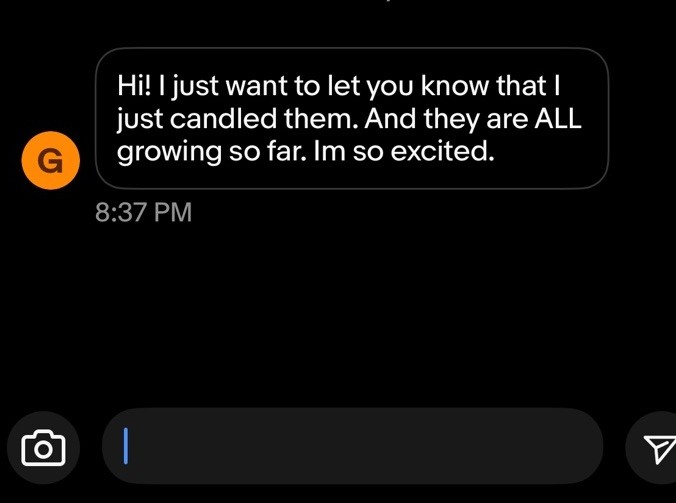Send the message with the arrow icon
This screenshot has width=676, height=503.
coord(656,448)
